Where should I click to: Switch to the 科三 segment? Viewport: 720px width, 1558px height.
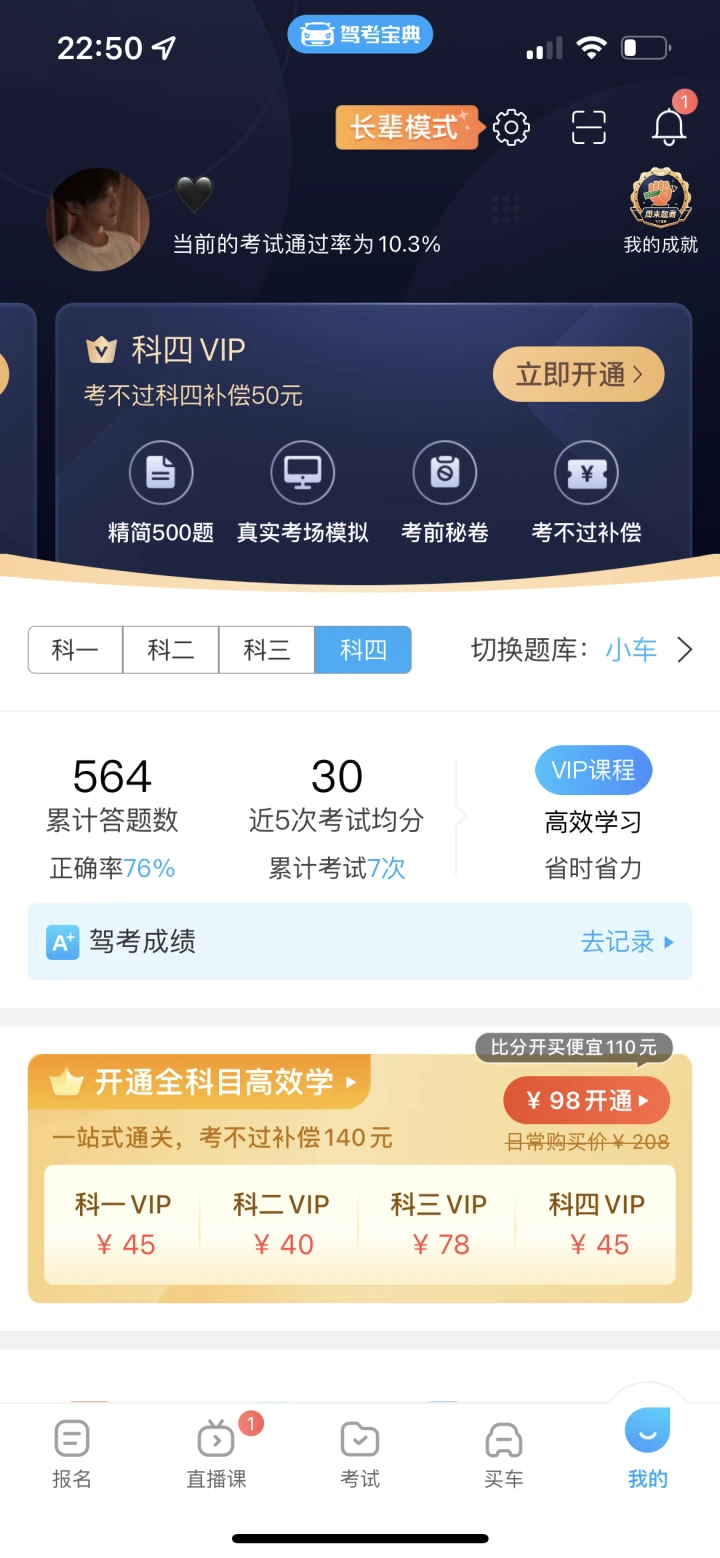click(267, 650)
